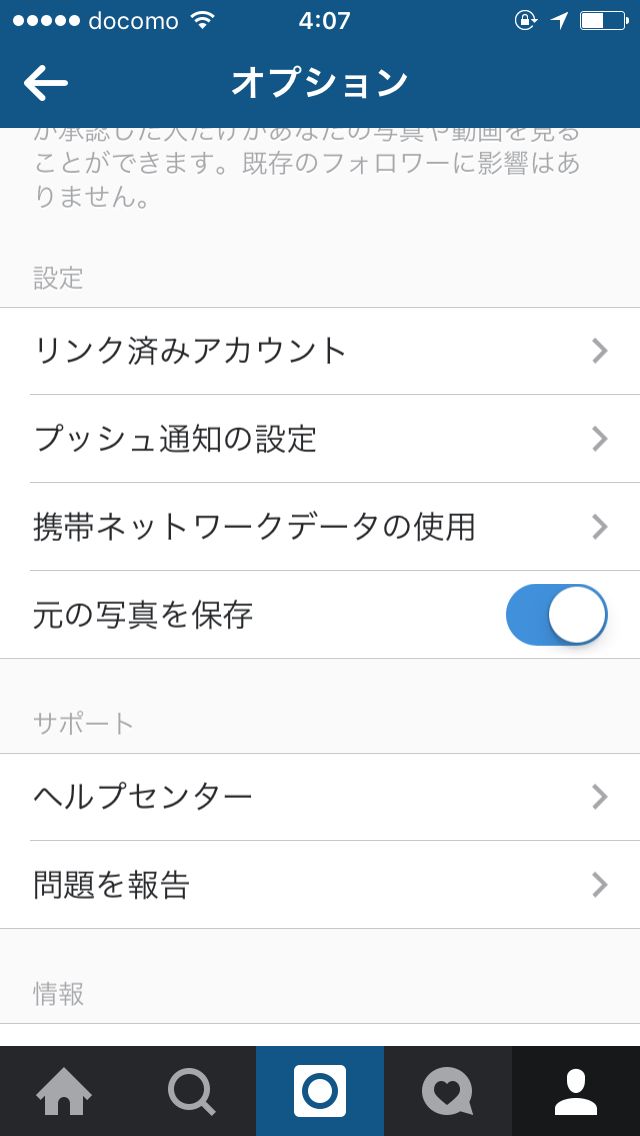Open 携帯ネットワークデータの使用

(320, 527)
